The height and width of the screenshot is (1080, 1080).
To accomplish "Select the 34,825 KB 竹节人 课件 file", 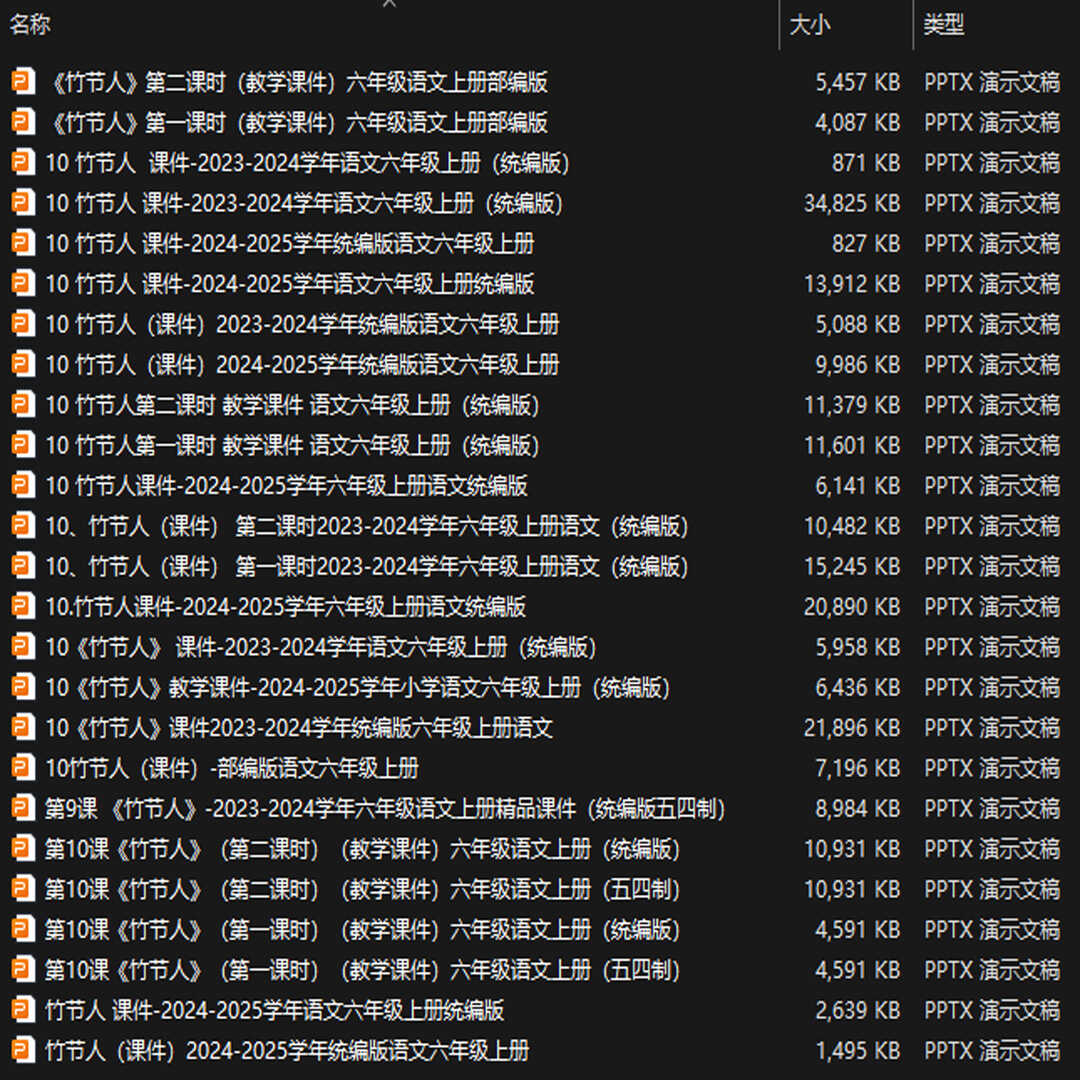I will tap(303, 203).
